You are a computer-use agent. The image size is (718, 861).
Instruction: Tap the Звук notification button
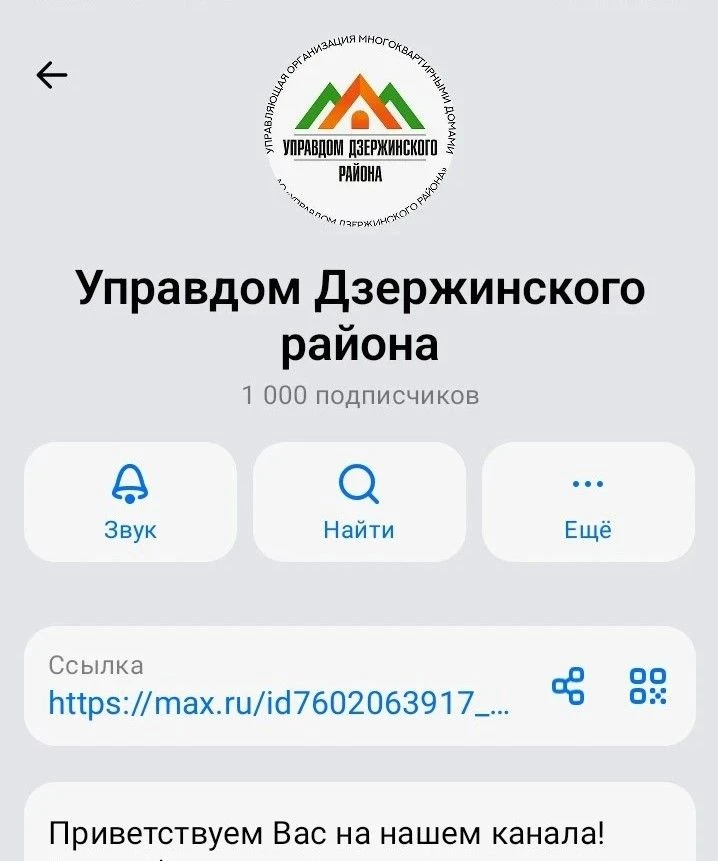point(130,502)
